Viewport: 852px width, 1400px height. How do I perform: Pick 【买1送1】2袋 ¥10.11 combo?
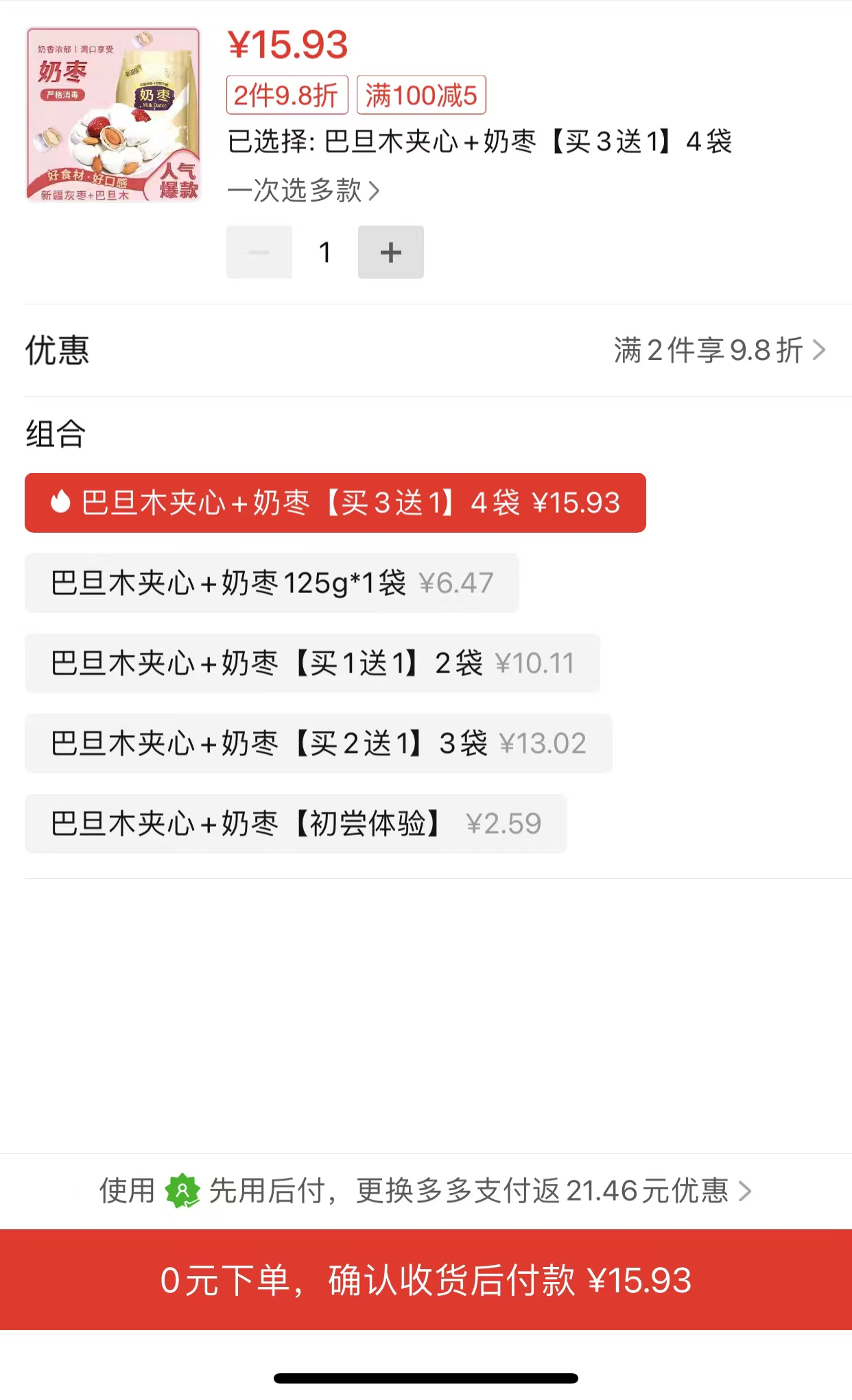312,664
